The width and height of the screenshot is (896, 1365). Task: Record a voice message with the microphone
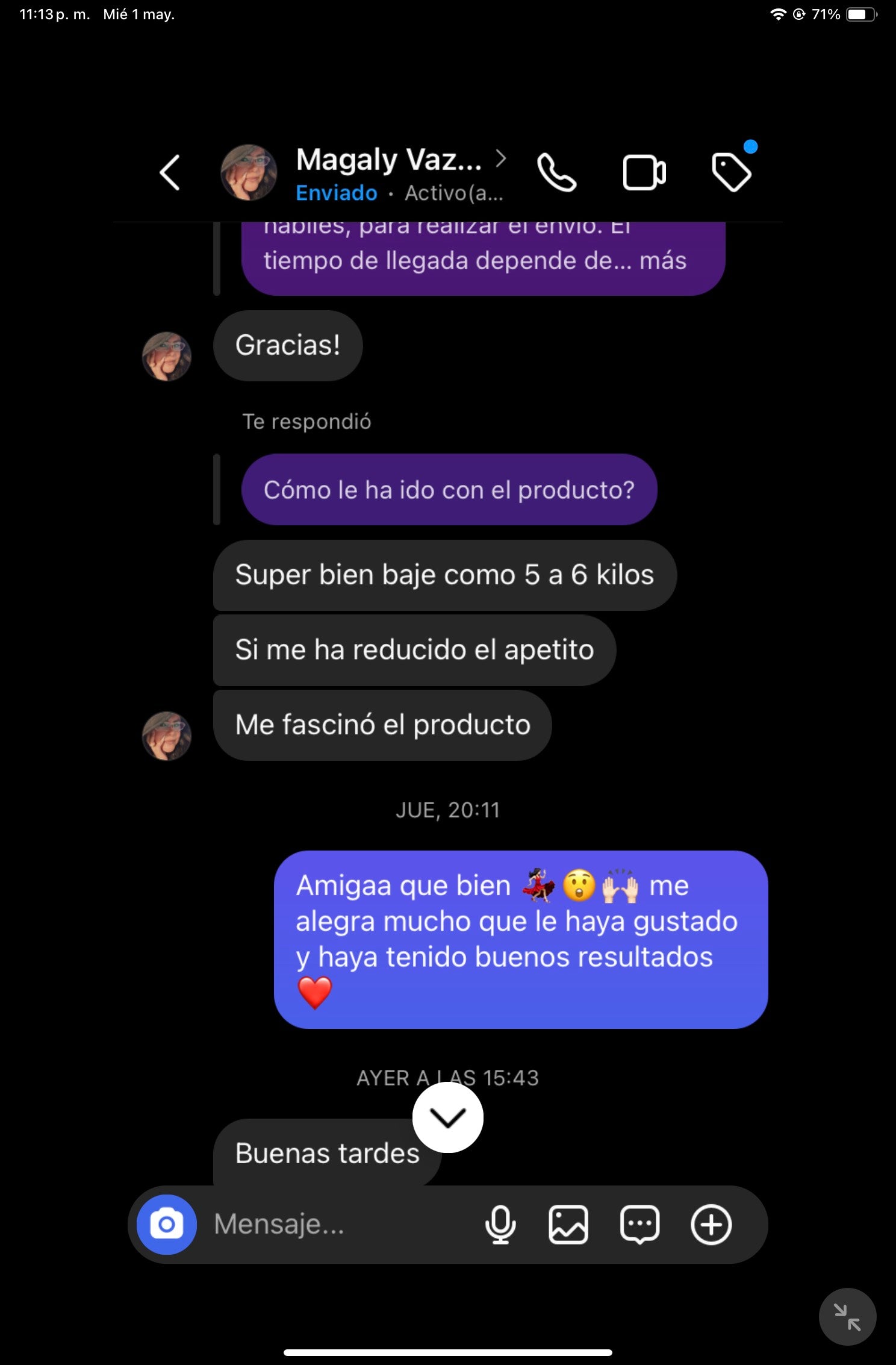point(500,1225)
